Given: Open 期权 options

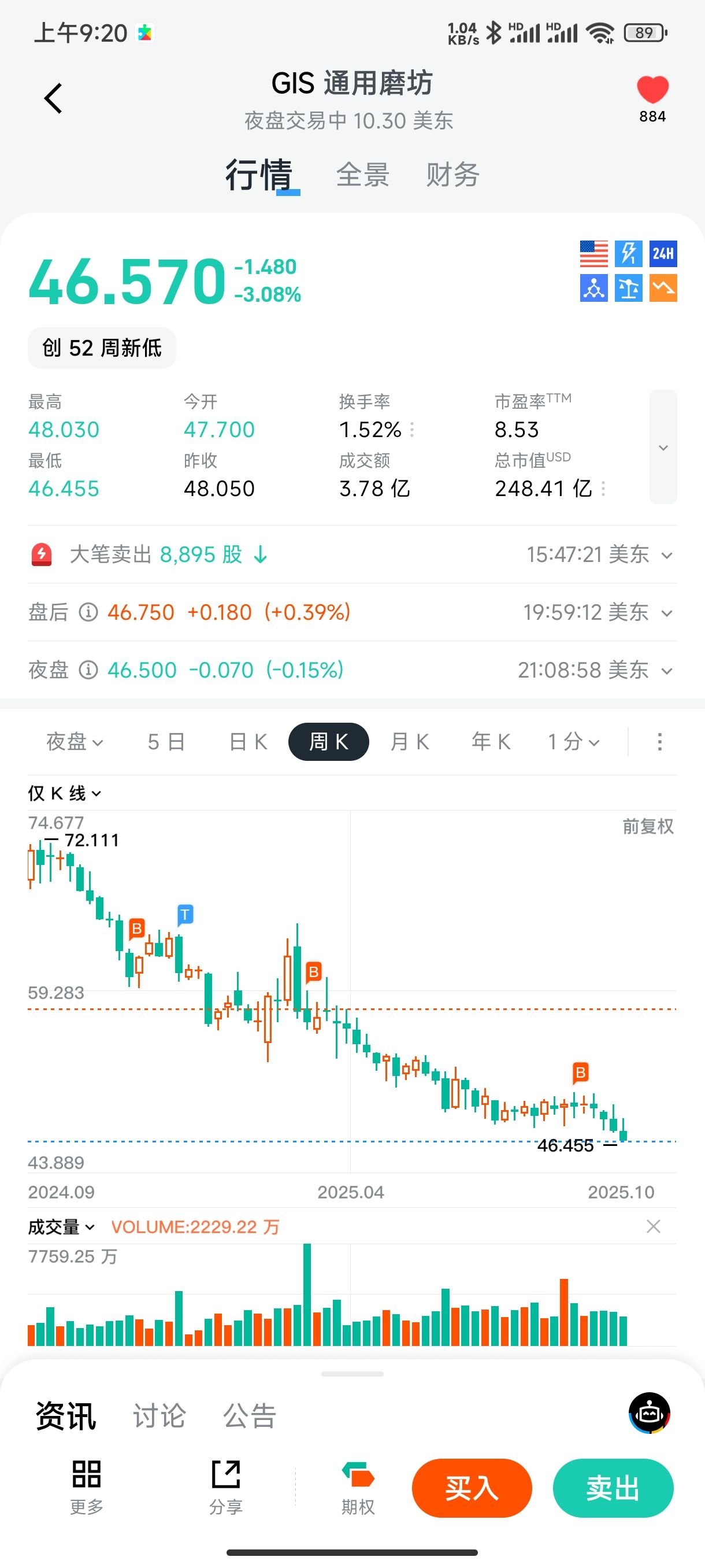Looking at the screenshot, I should (358, 1488).
